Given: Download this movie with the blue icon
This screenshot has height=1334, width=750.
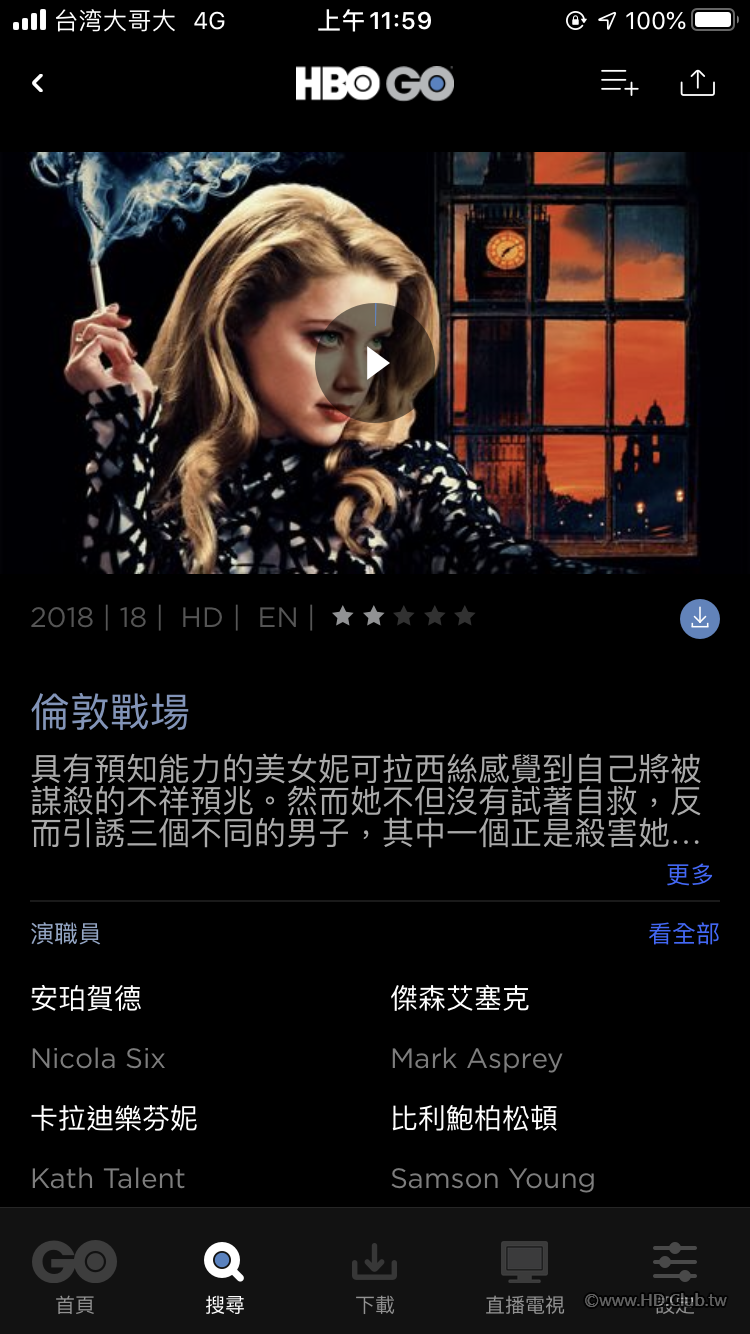Looking at the screenshot, I should pyautogui.click(x=699, y=619).
